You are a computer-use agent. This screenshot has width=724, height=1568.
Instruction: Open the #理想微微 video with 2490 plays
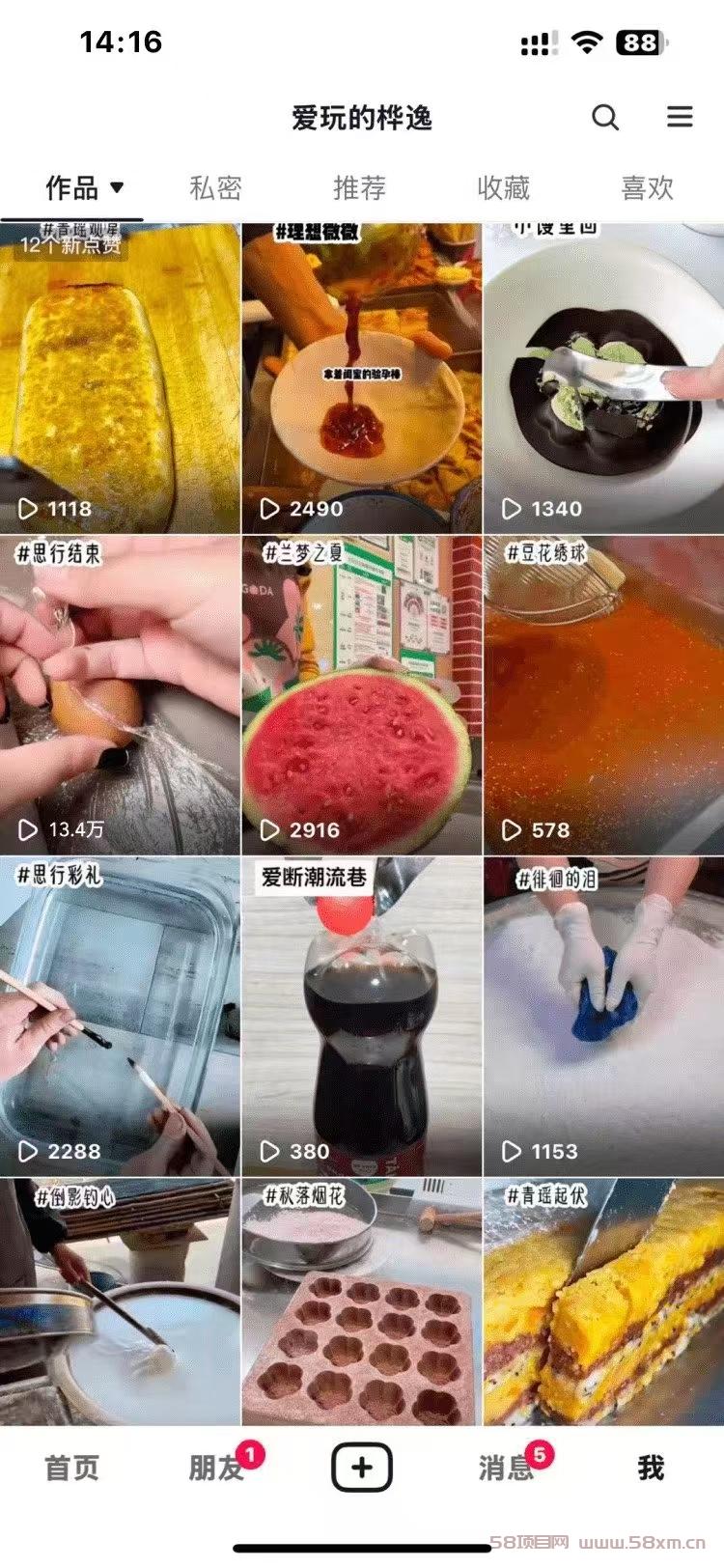point(361,378)
